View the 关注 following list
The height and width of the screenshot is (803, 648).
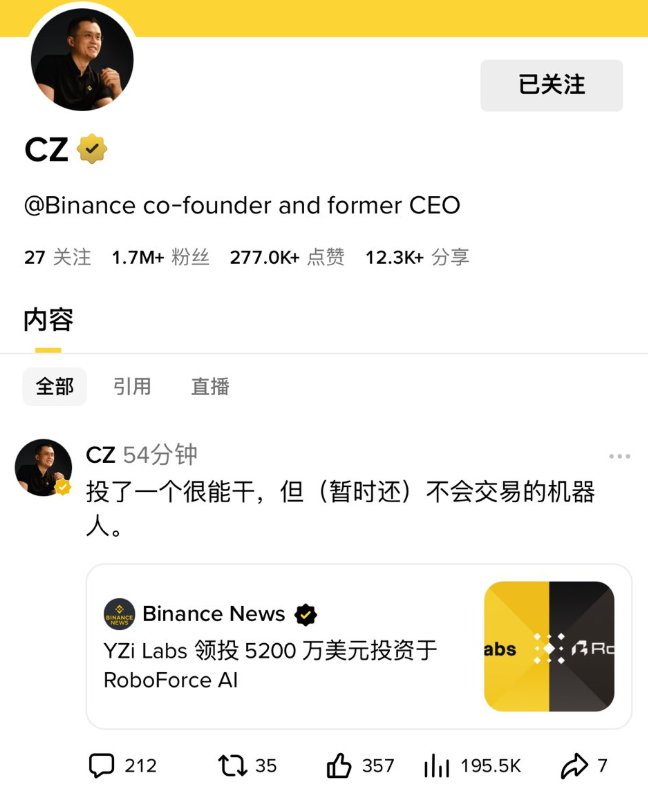58,257
